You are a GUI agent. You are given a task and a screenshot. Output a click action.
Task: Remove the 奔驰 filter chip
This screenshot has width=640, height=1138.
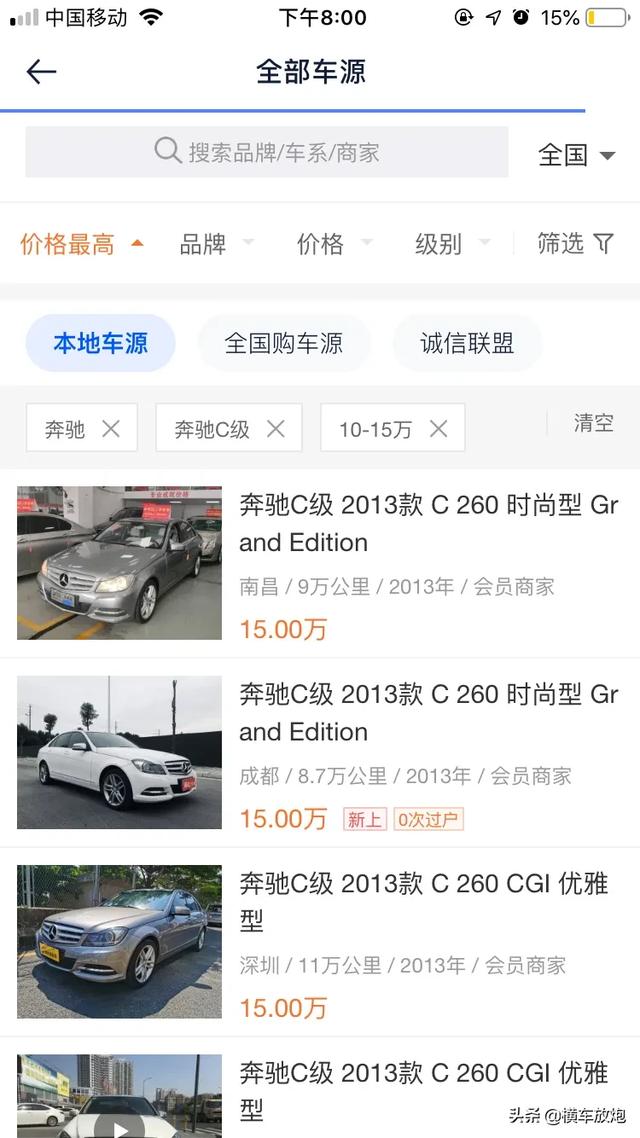[x=111, y=429]
